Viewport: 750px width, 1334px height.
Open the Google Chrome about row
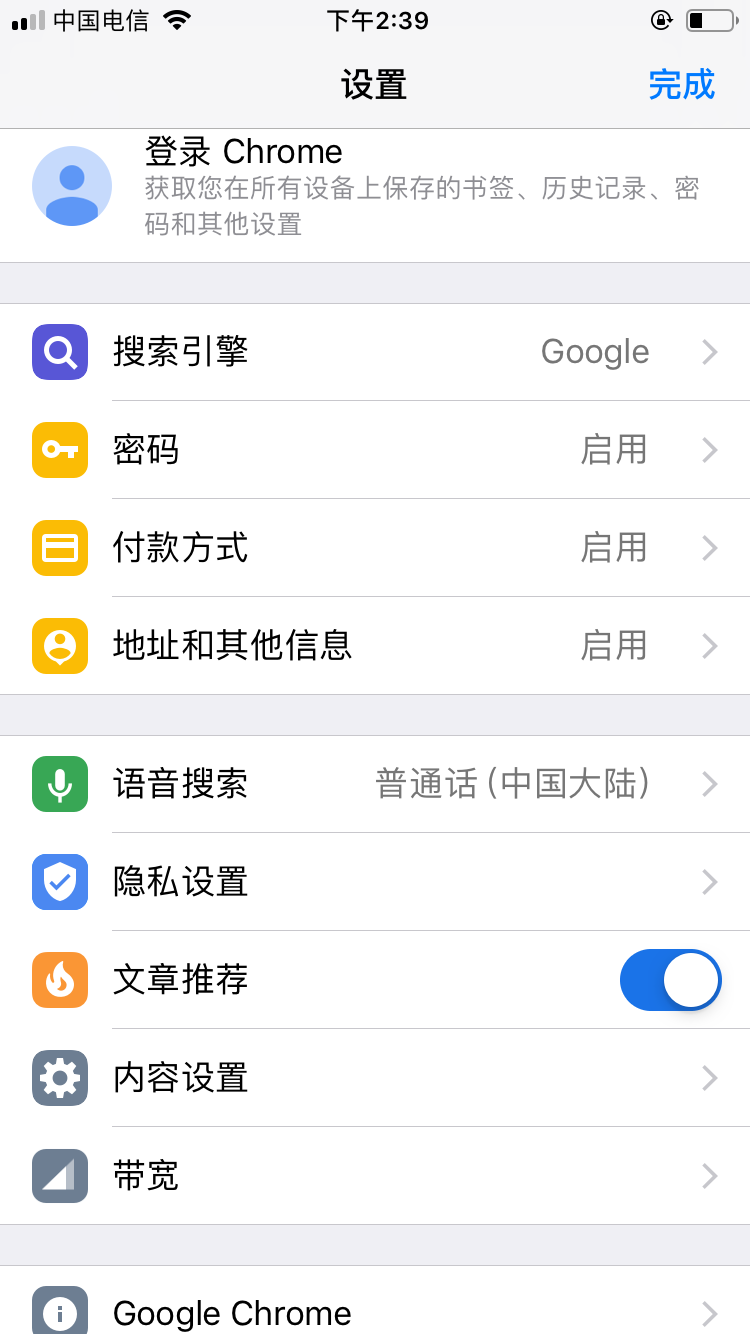[375, 1308]
